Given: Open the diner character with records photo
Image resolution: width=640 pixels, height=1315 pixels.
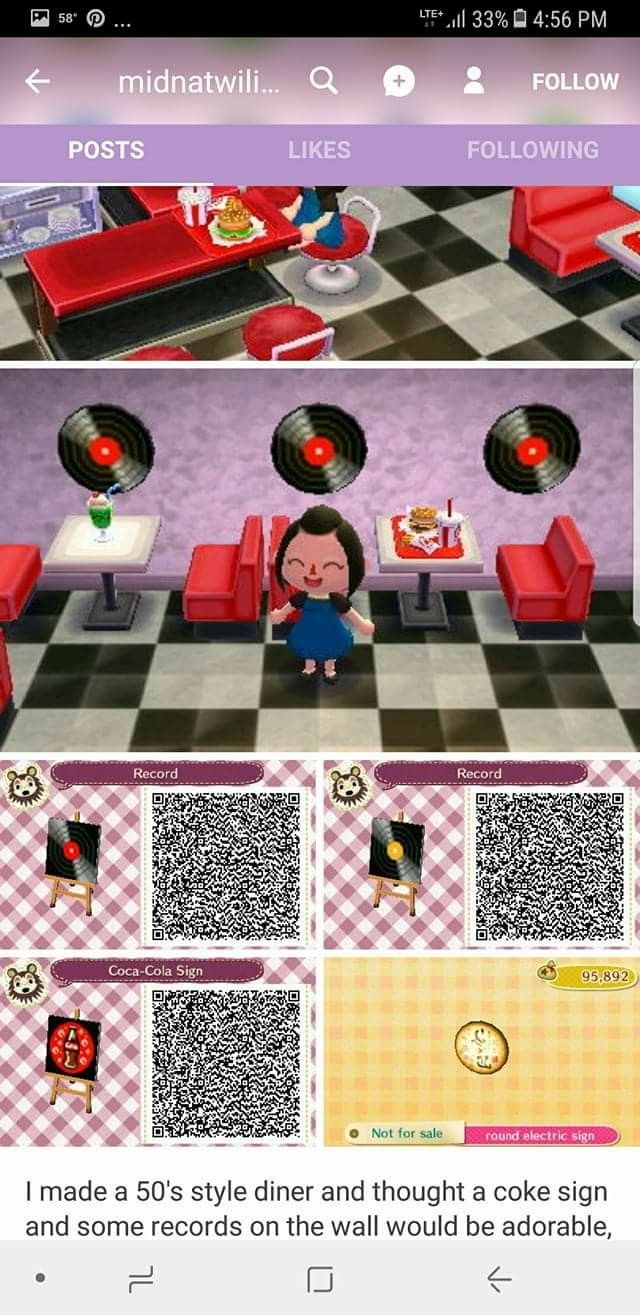Looking at the screenshot, I should point(318,560).
